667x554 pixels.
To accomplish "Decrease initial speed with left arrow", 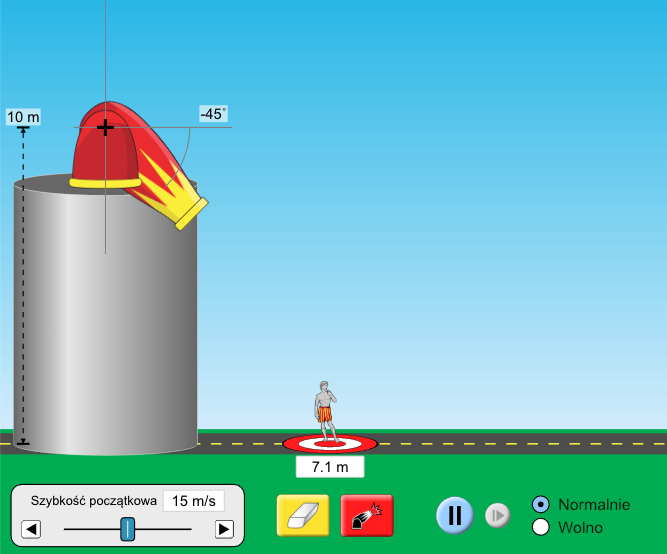I will [x=31, y=529].
